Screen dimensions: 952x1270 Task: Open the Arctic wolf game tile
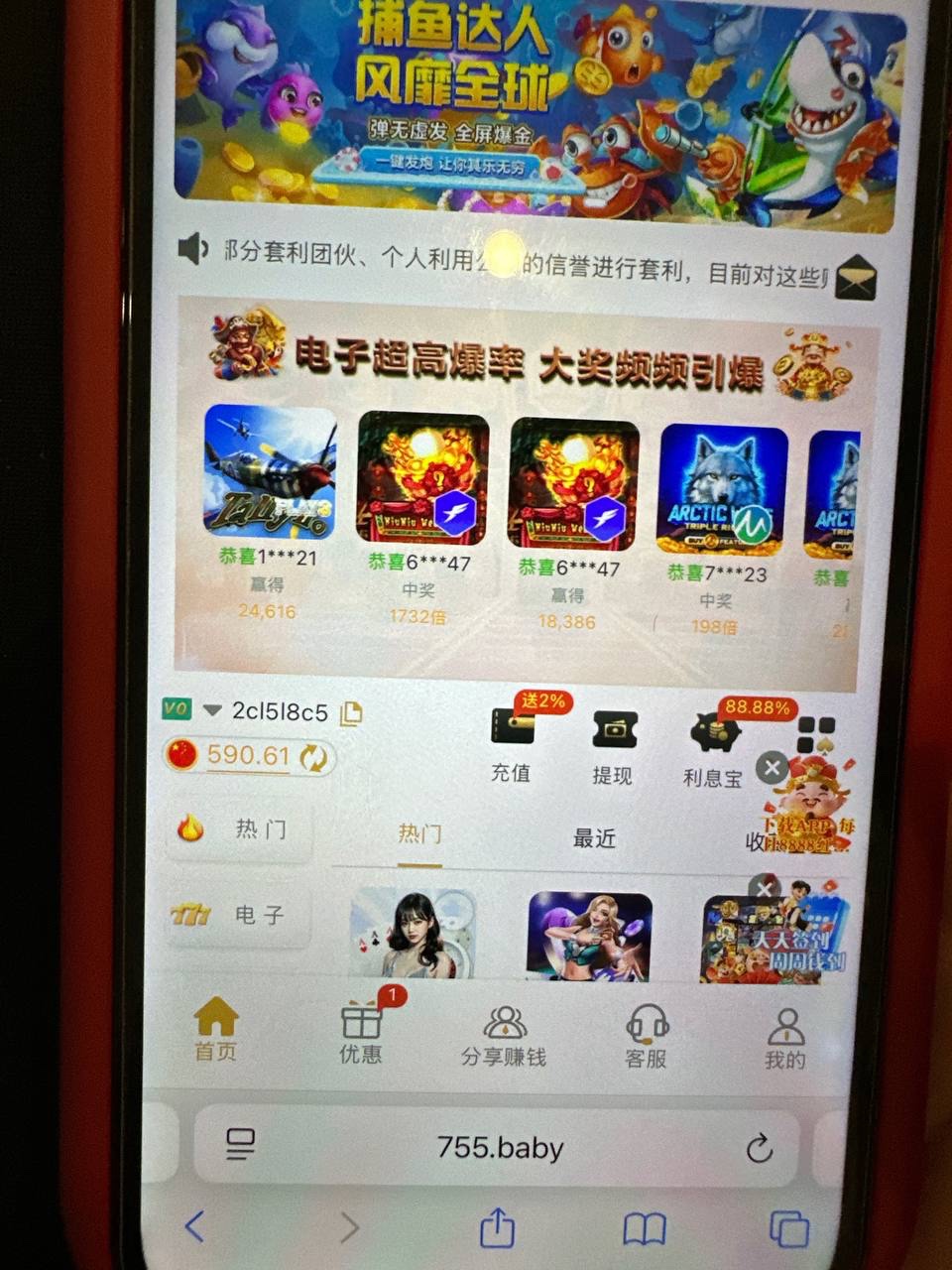click(x=722, y=489)
